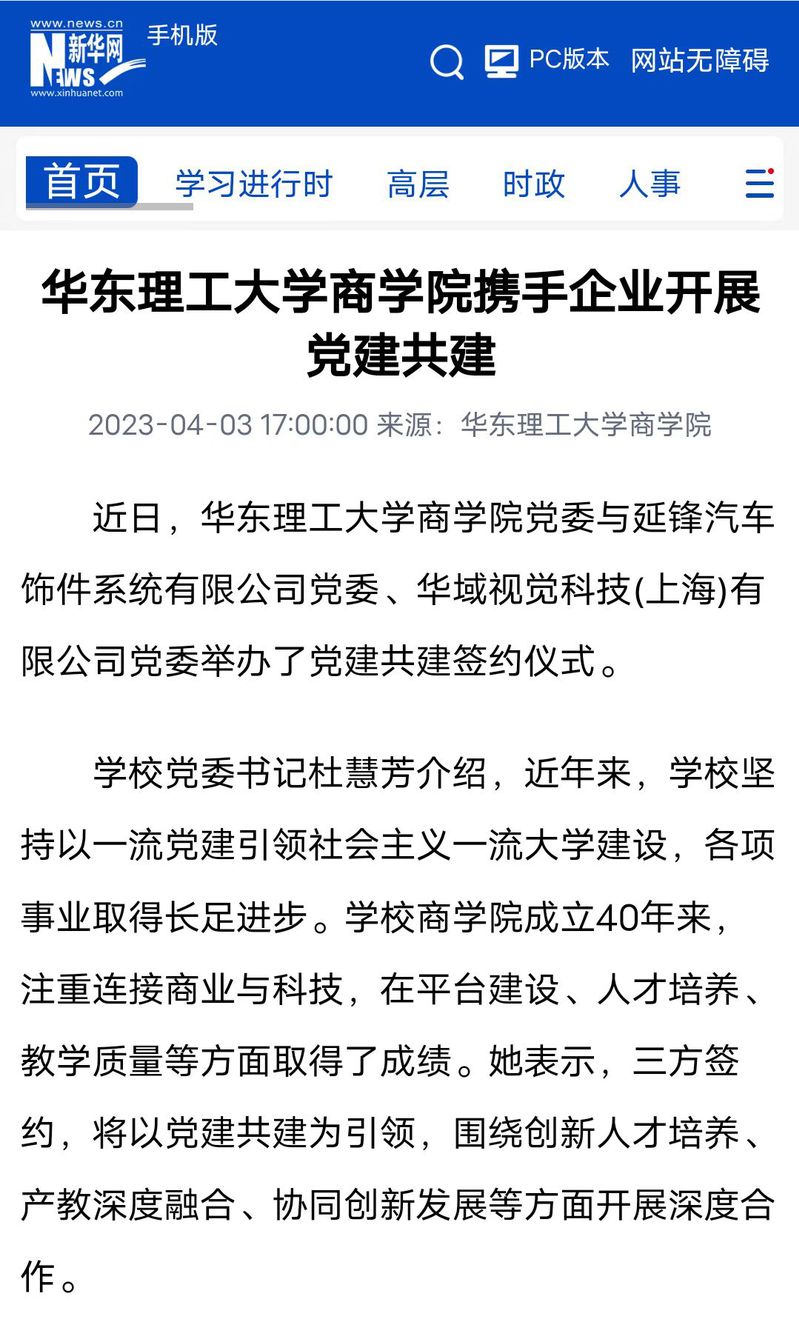Tap the 手机版 link

(x=183, y=35)
